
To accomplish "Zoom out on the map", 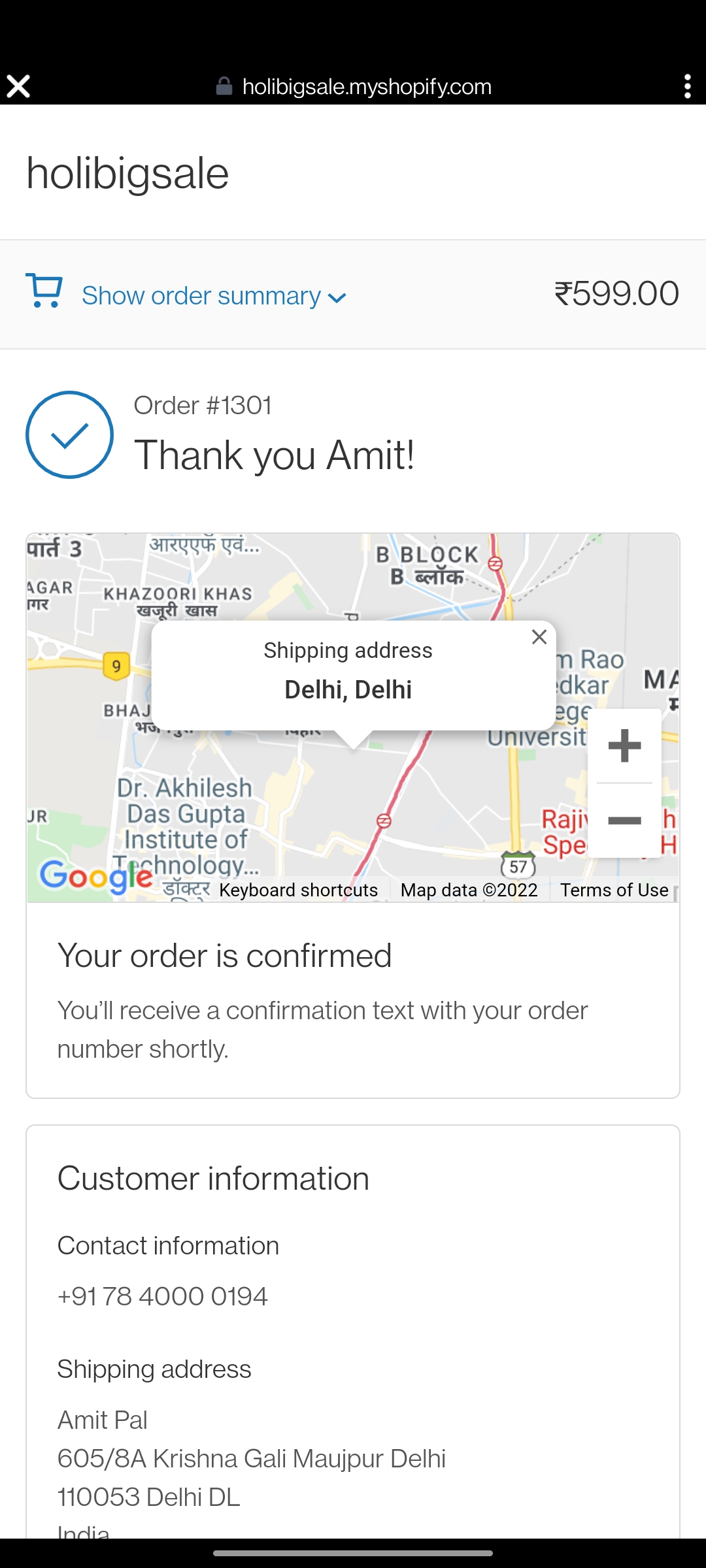I will click(x=624, y=821).
